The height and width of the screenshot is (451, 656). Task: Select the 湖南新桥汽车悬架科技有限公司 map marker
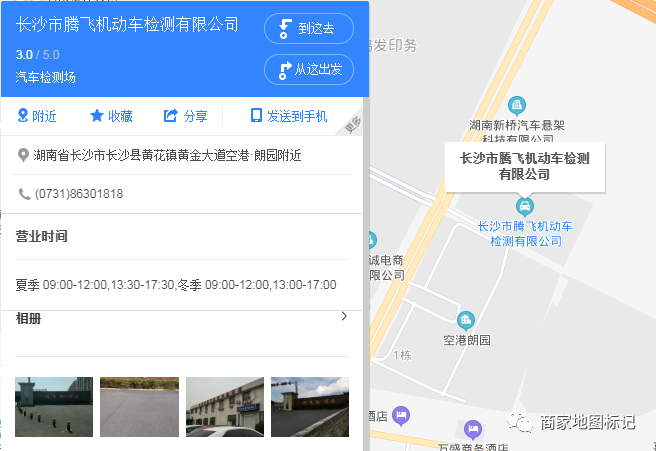(517, 104)
